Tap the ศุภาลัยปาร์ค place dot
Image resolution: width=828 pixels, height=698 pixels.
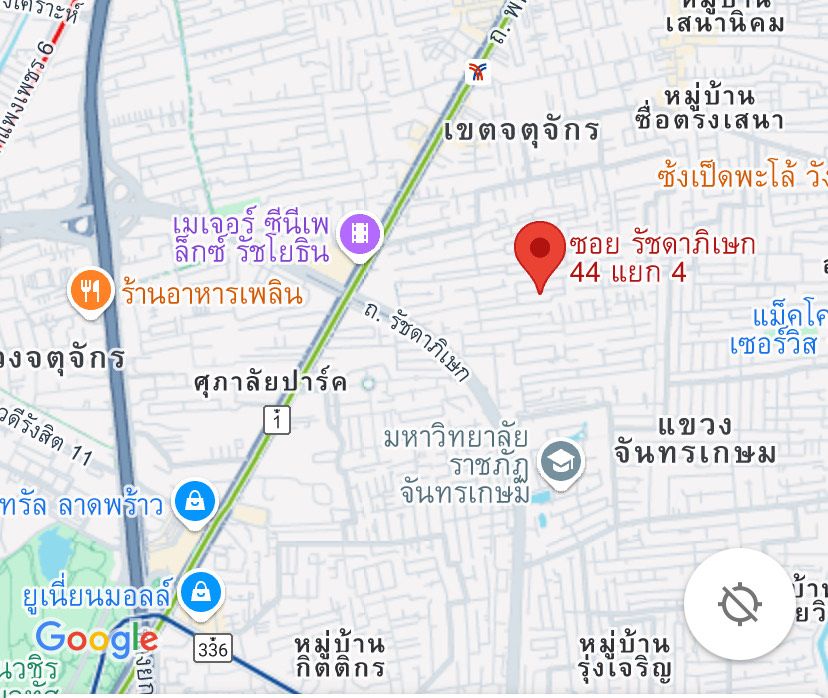[369, 382]
